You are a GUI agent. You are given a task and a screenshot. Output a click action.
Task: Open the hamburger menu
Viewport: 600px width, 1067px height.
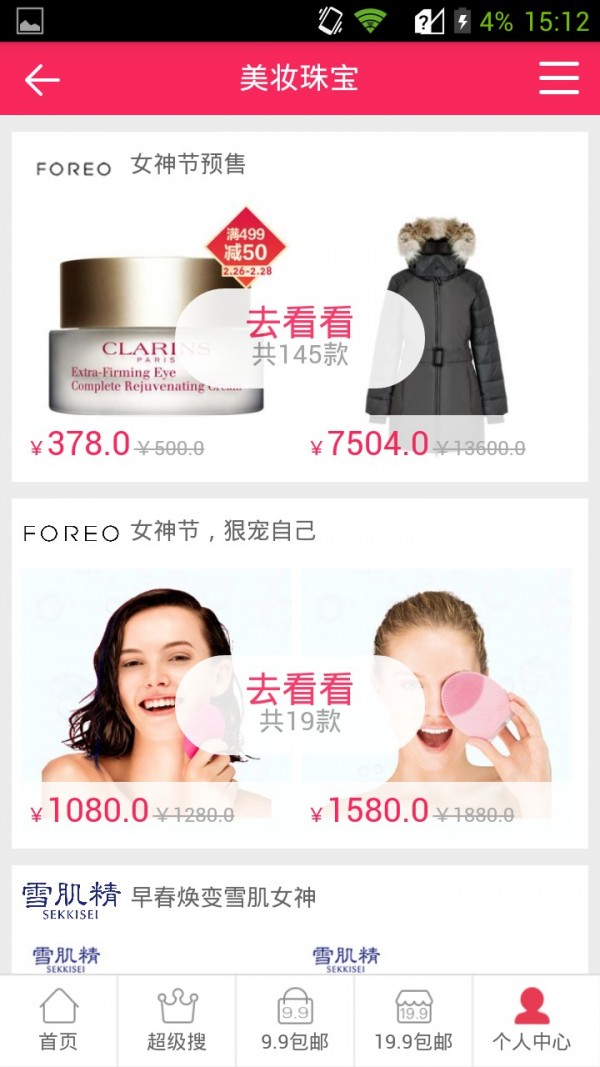point(558,78)
